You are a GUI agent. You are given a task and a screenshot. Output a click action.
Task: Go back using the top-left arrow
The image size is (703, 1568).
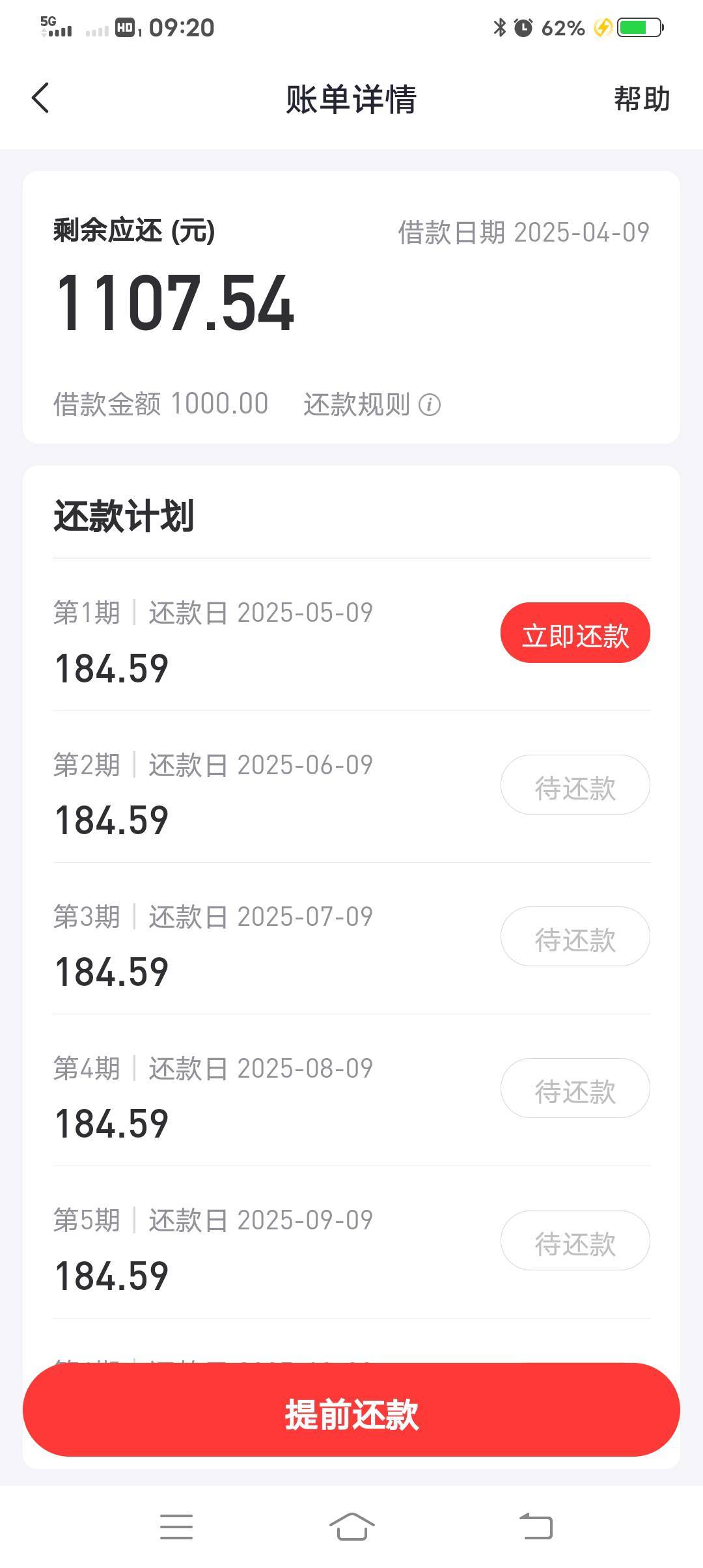click(40, 98)
